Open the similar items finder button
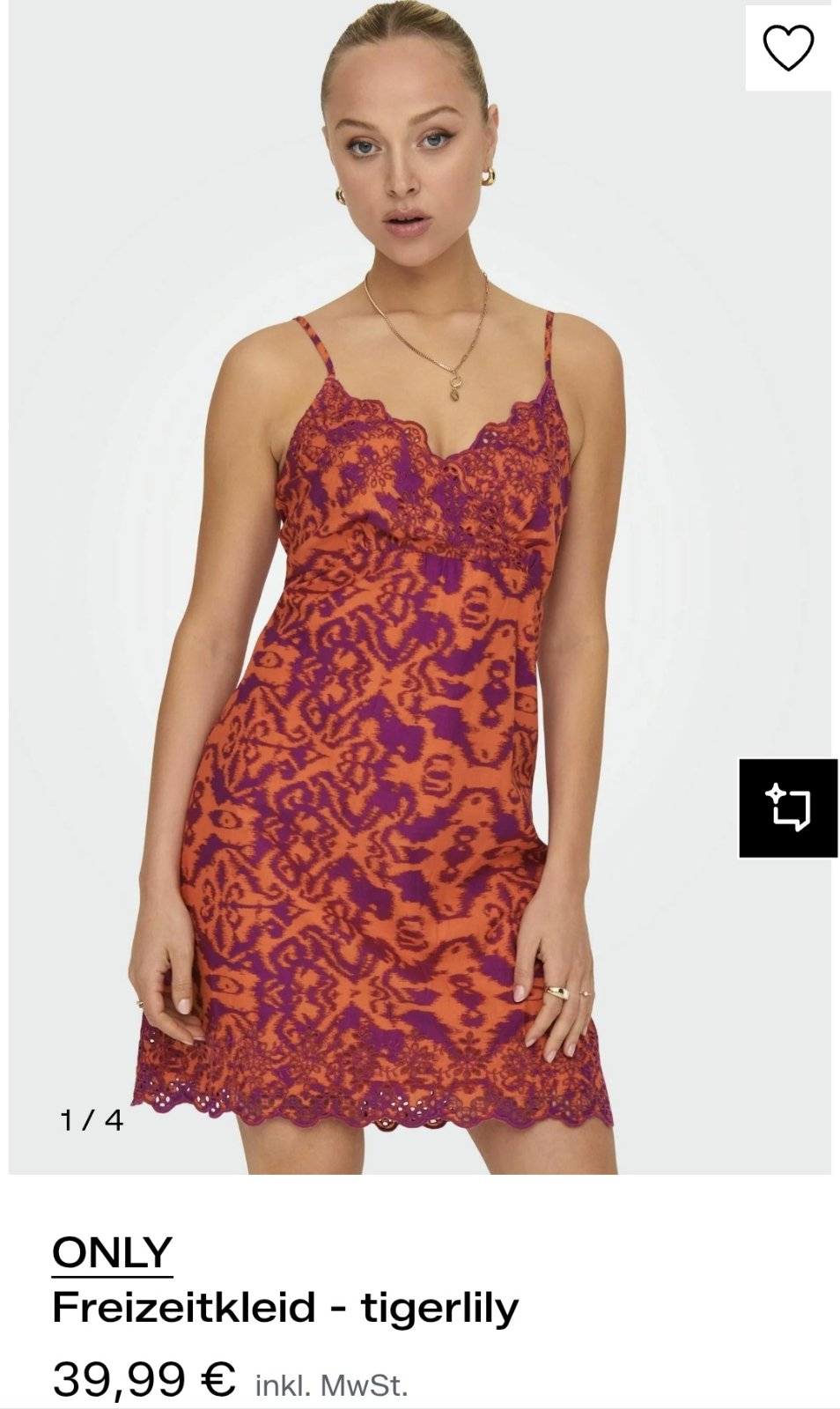Image resolution: width=840 pixels, height=1409 pixels. [x=787, y=808]
